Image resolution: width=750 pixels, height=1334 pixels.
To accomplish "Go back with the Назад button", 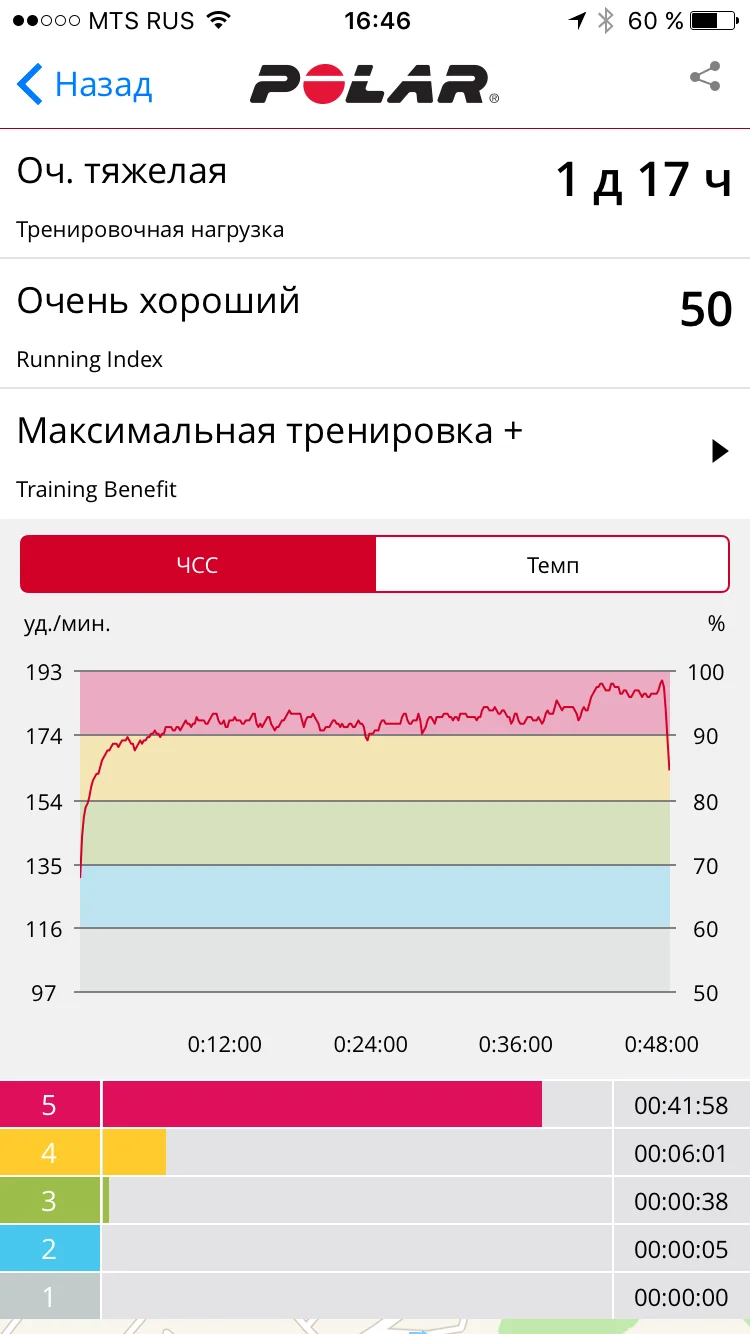I will pos(85,85).
